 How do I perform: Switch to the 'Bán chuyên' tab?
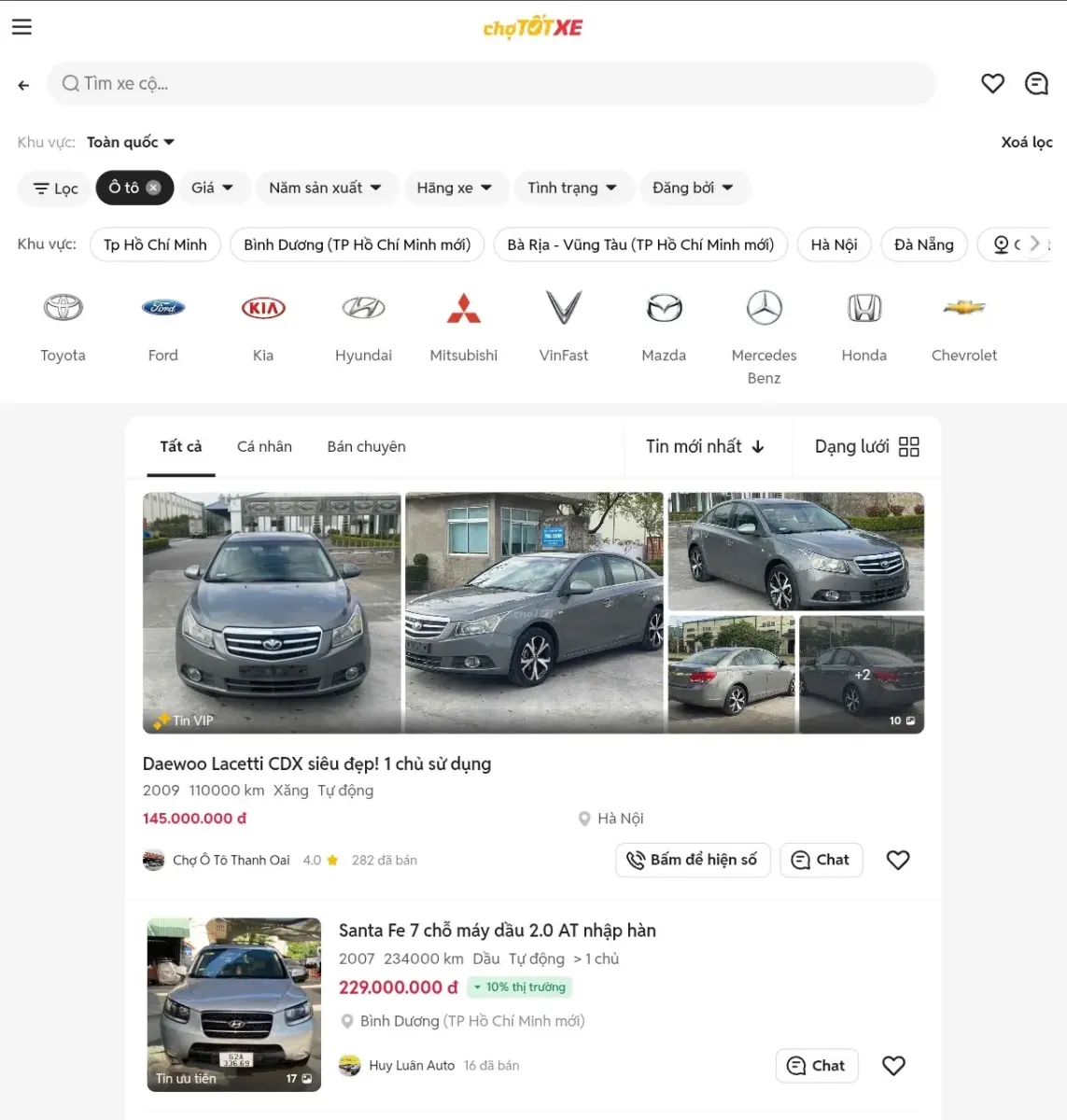[366, 446]
